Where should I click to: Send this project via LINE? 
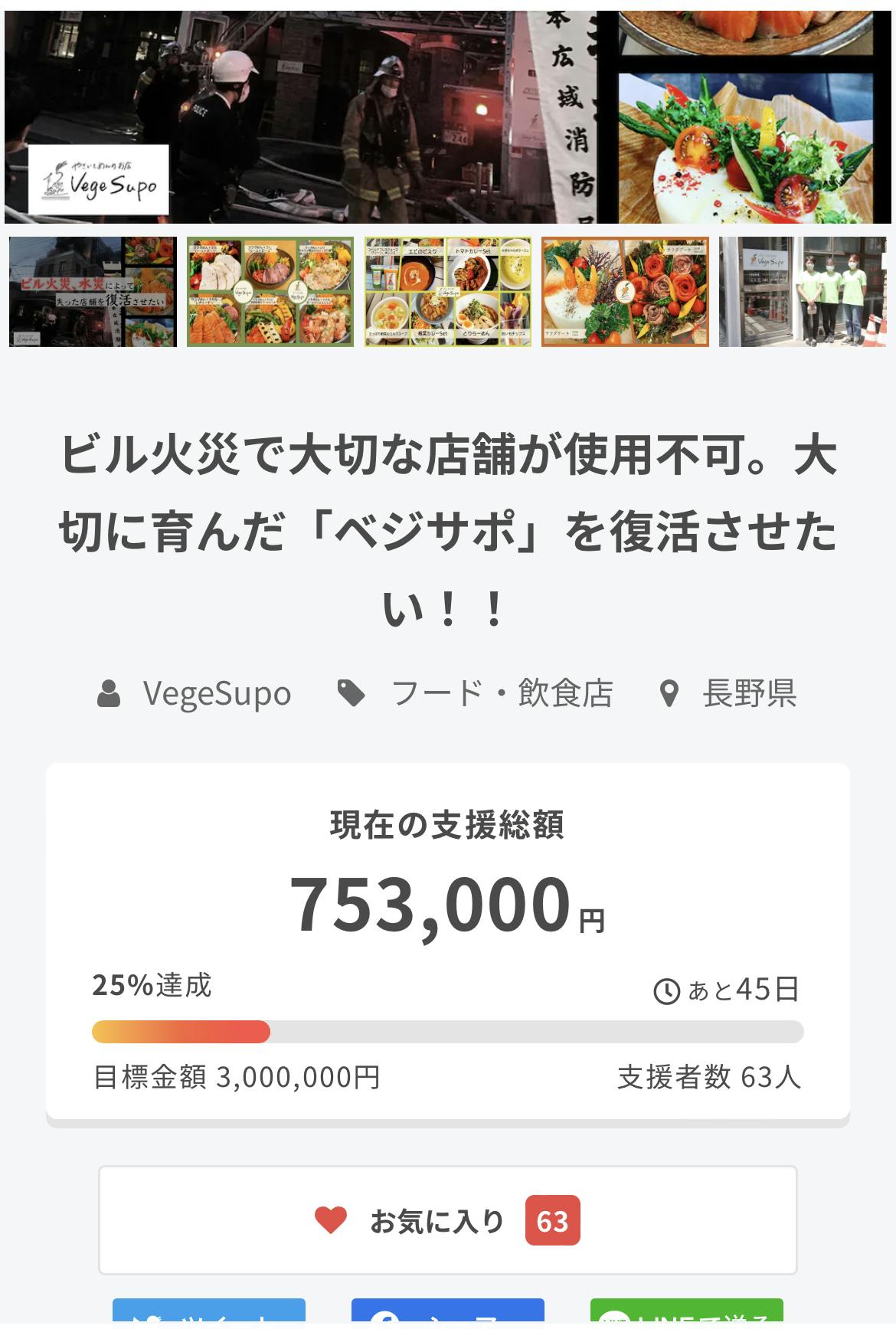686,1314
